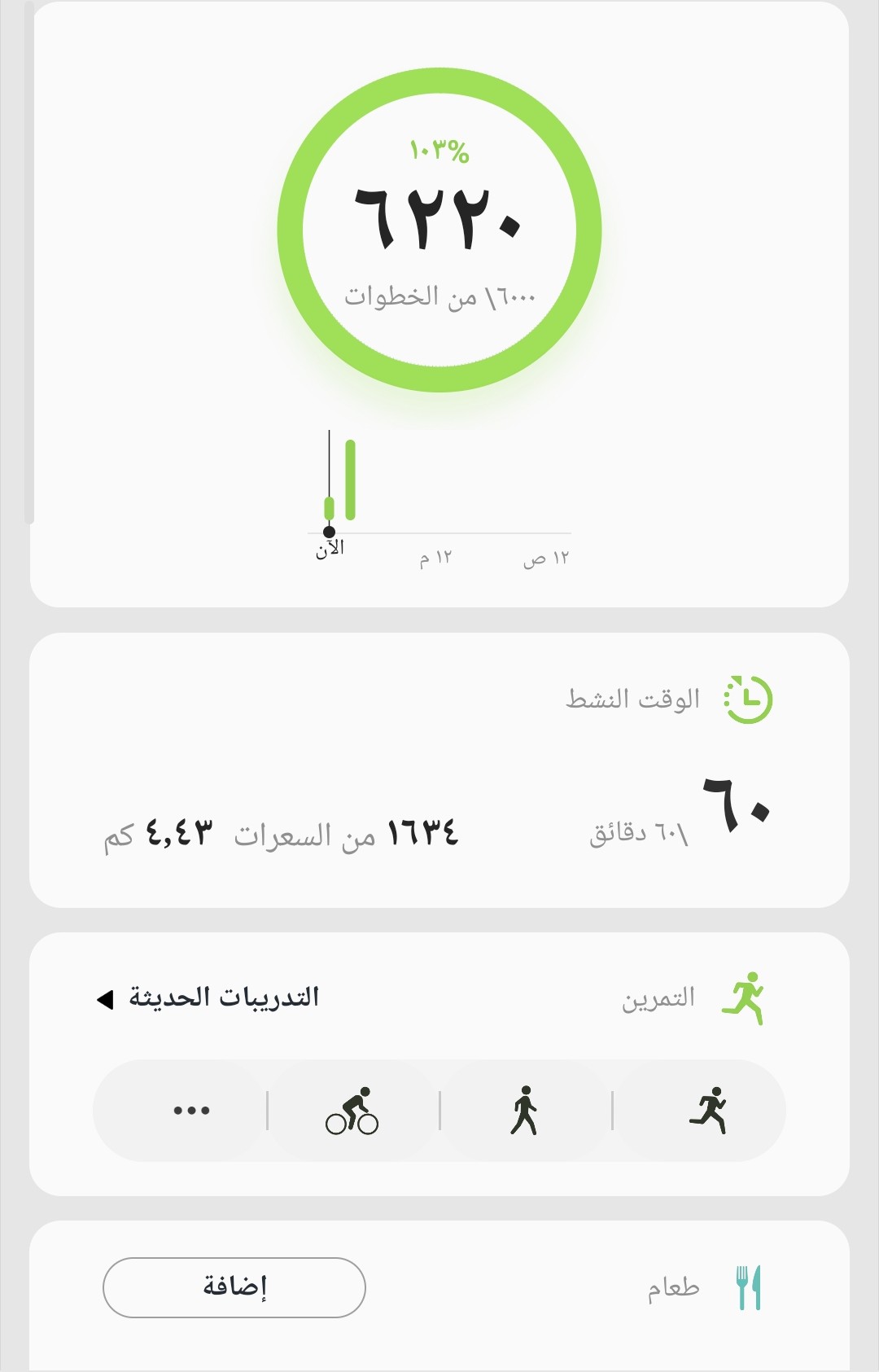Screen dimensions: 879x1372
Task: Open recent workouts link
Action: point(210,998)
